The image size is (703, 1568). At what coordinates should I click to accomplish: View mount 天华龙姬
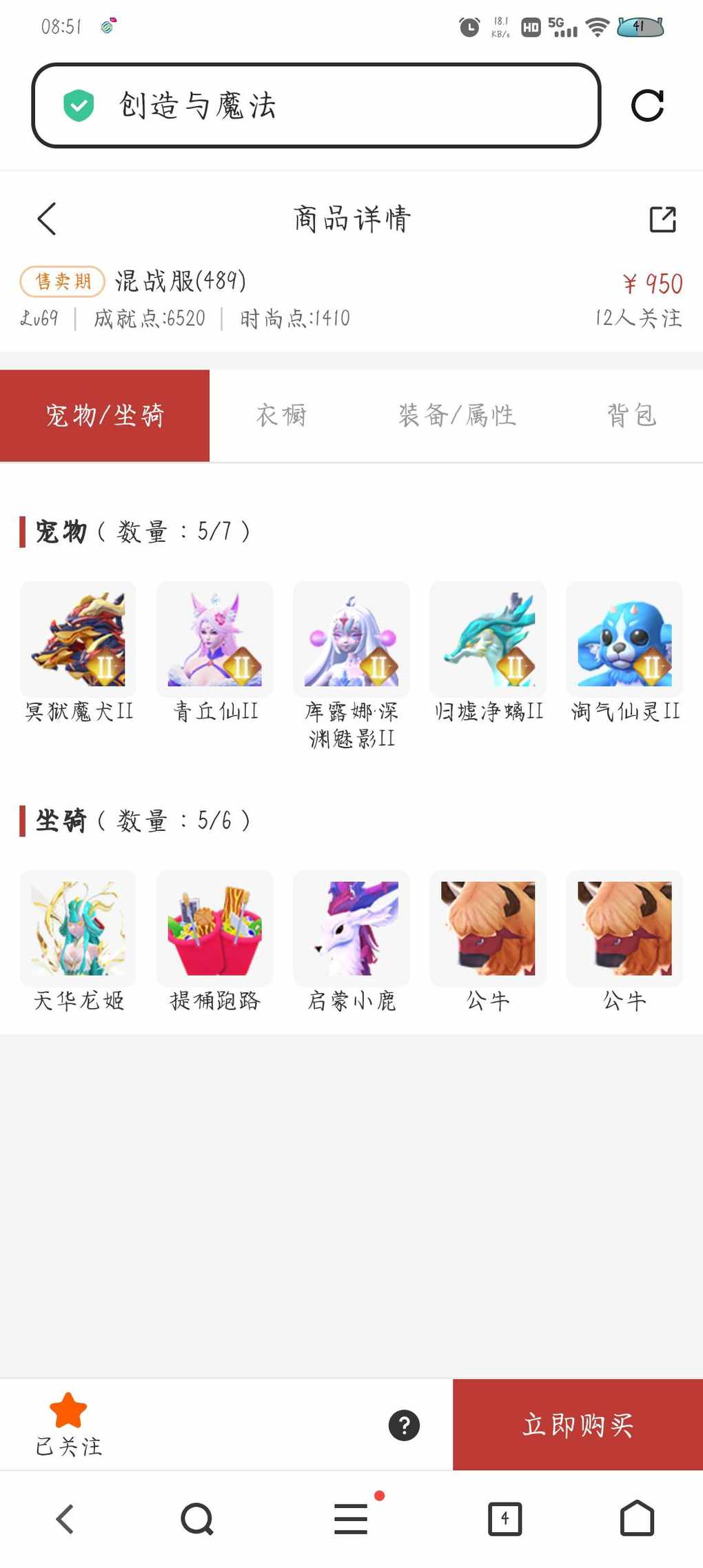[x=79, y=929]
